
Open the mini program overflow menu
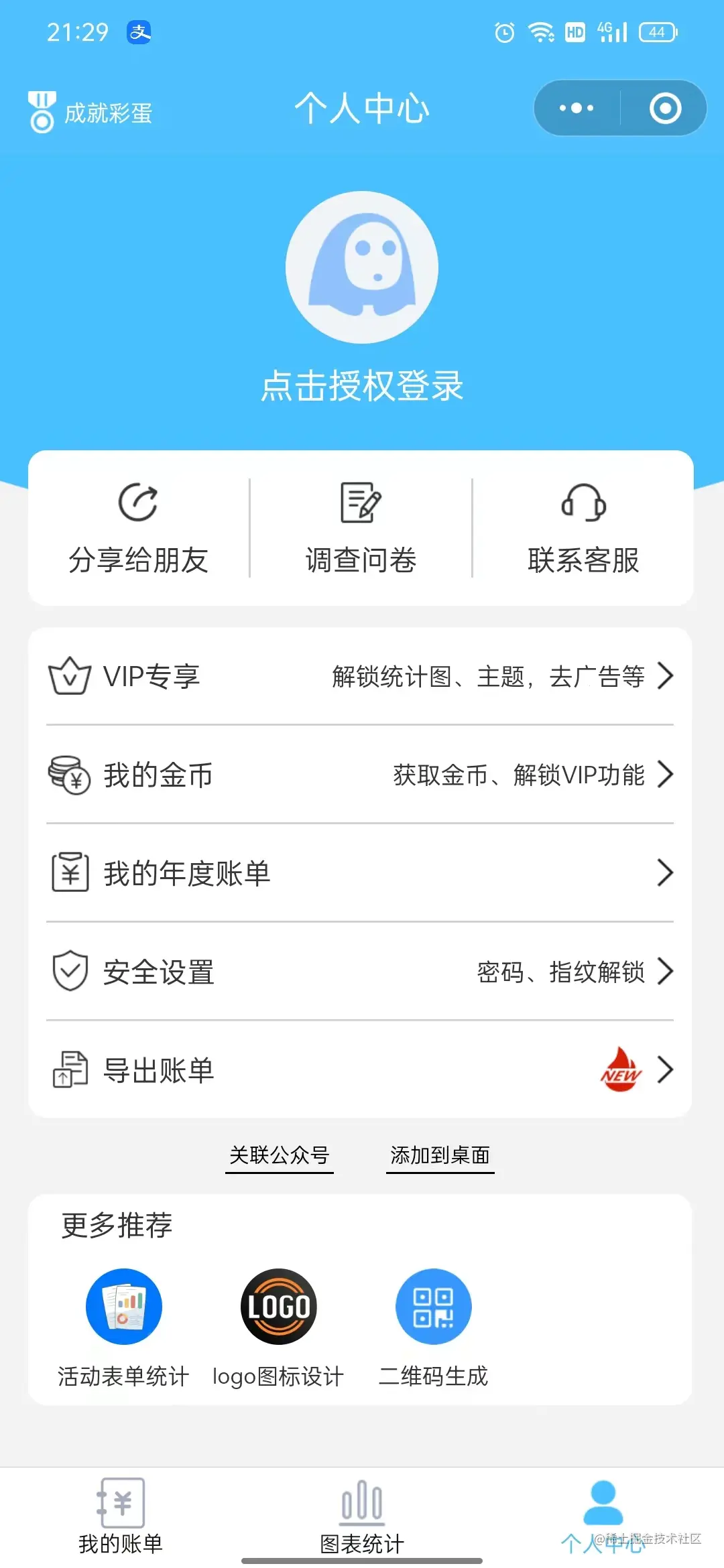(577, 108)
